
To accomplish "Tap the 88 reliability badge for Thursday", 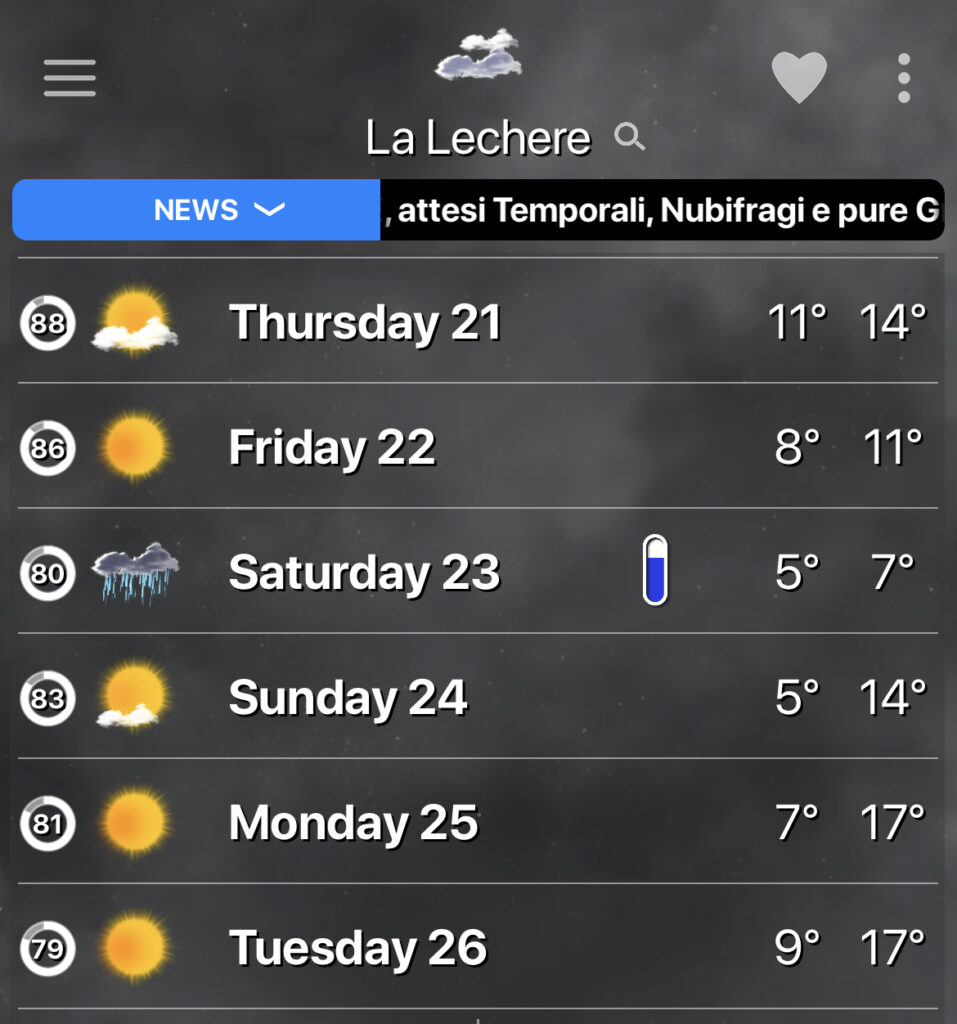I will (x=48, y=323).
